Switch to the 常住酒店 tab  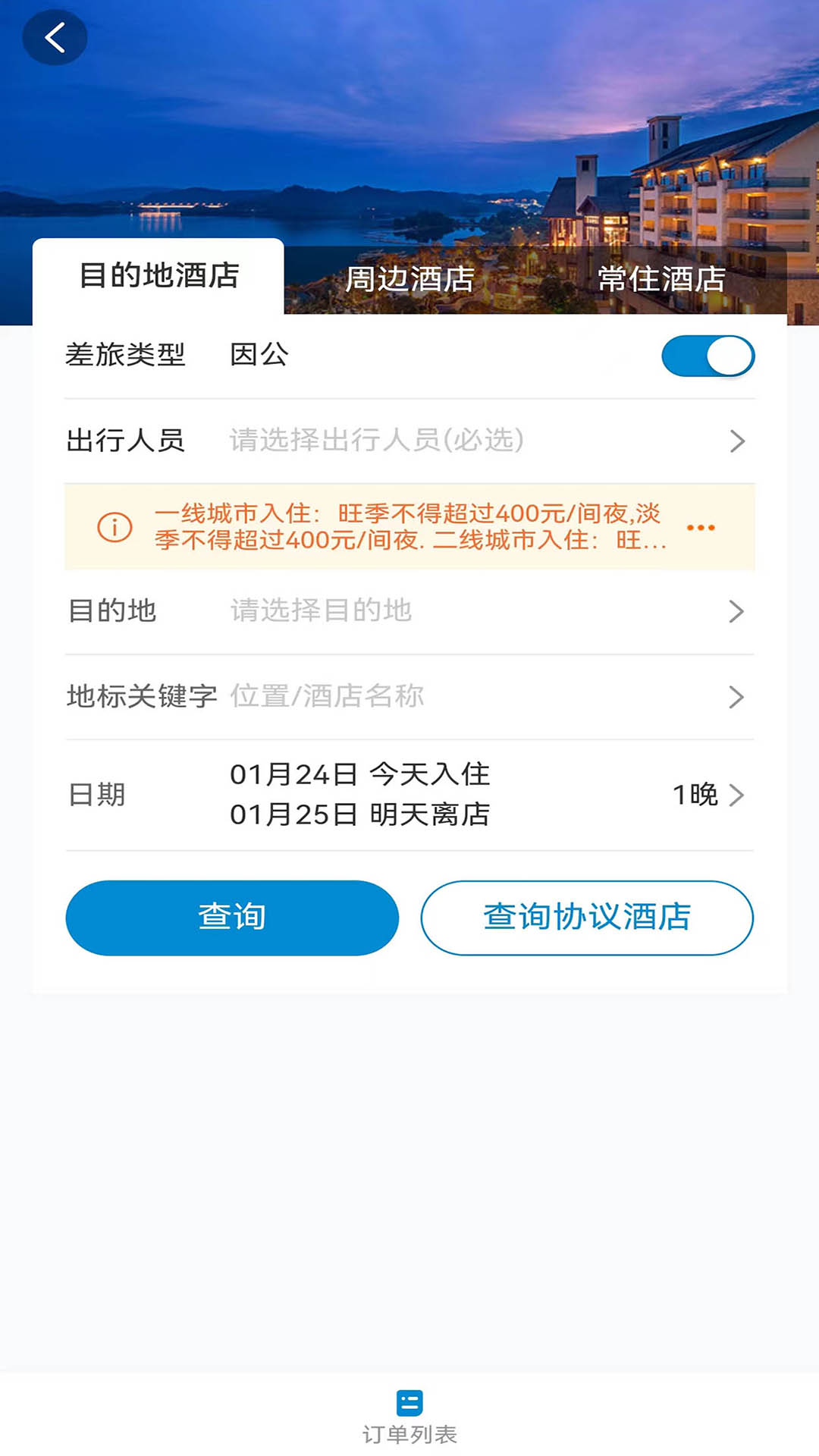[661, 279]
